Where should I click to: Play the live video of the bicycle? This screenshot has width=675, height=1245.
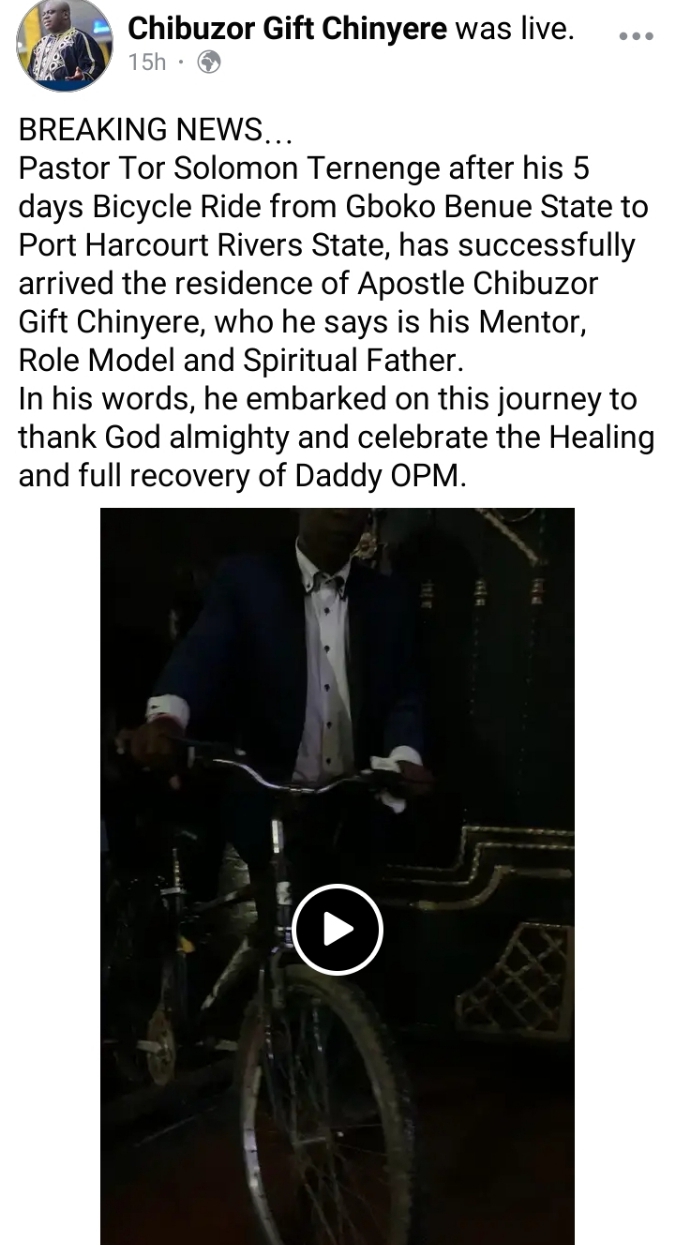click(337, 930)
